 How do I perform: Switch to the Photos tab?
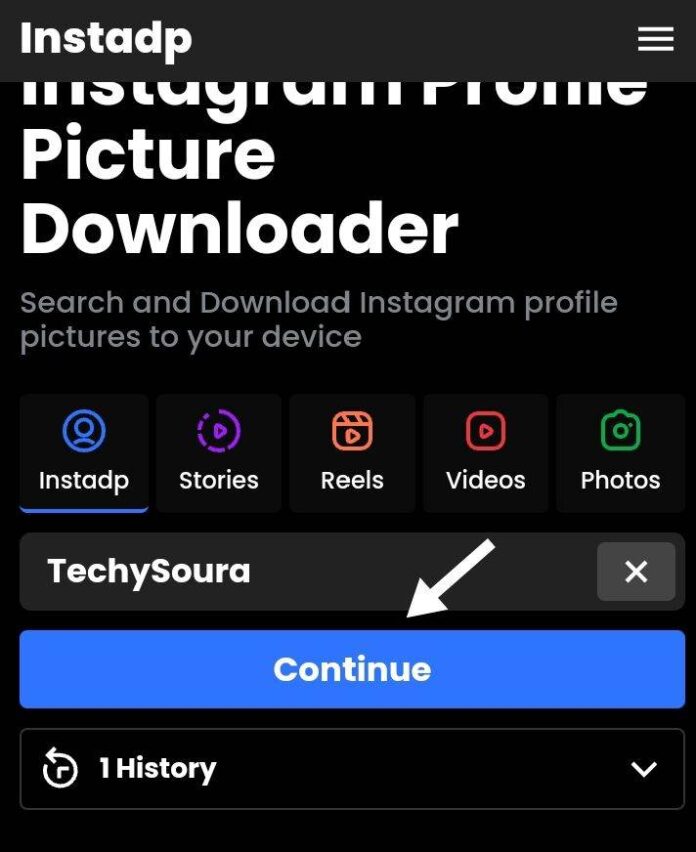pos(620,453)
